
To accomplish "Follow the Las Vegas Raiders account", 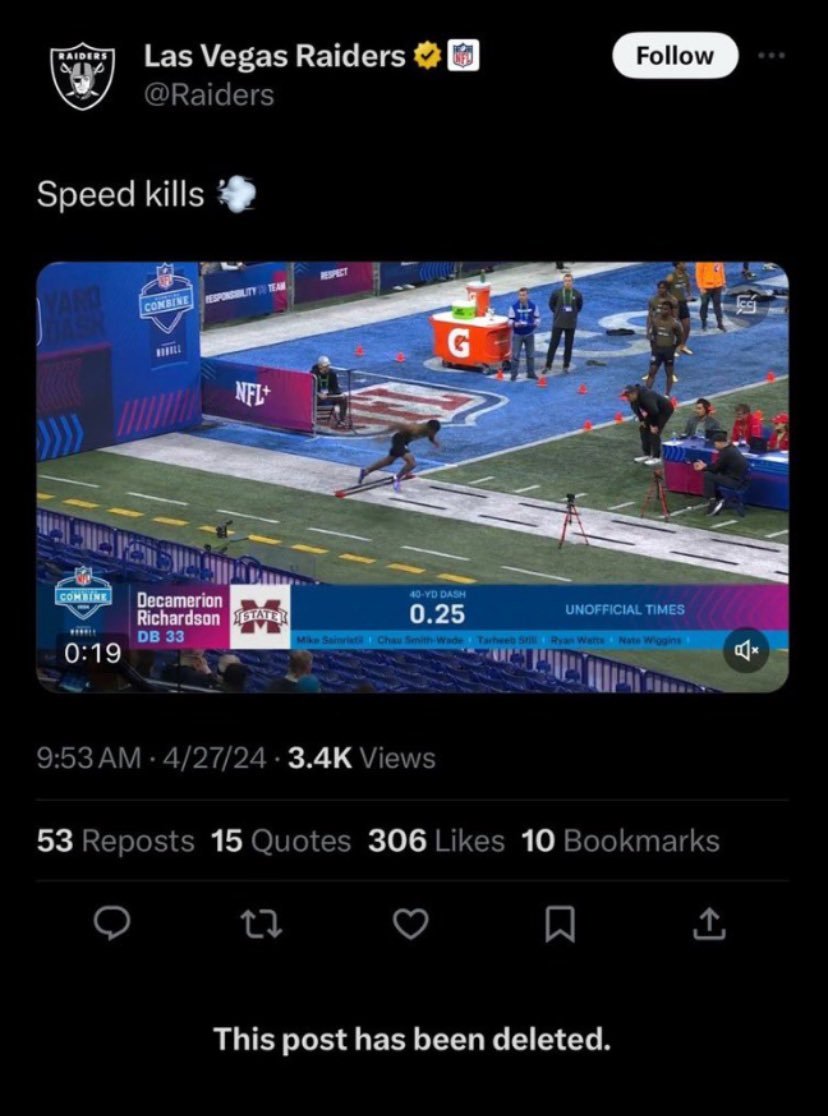I will click(674, 55).
